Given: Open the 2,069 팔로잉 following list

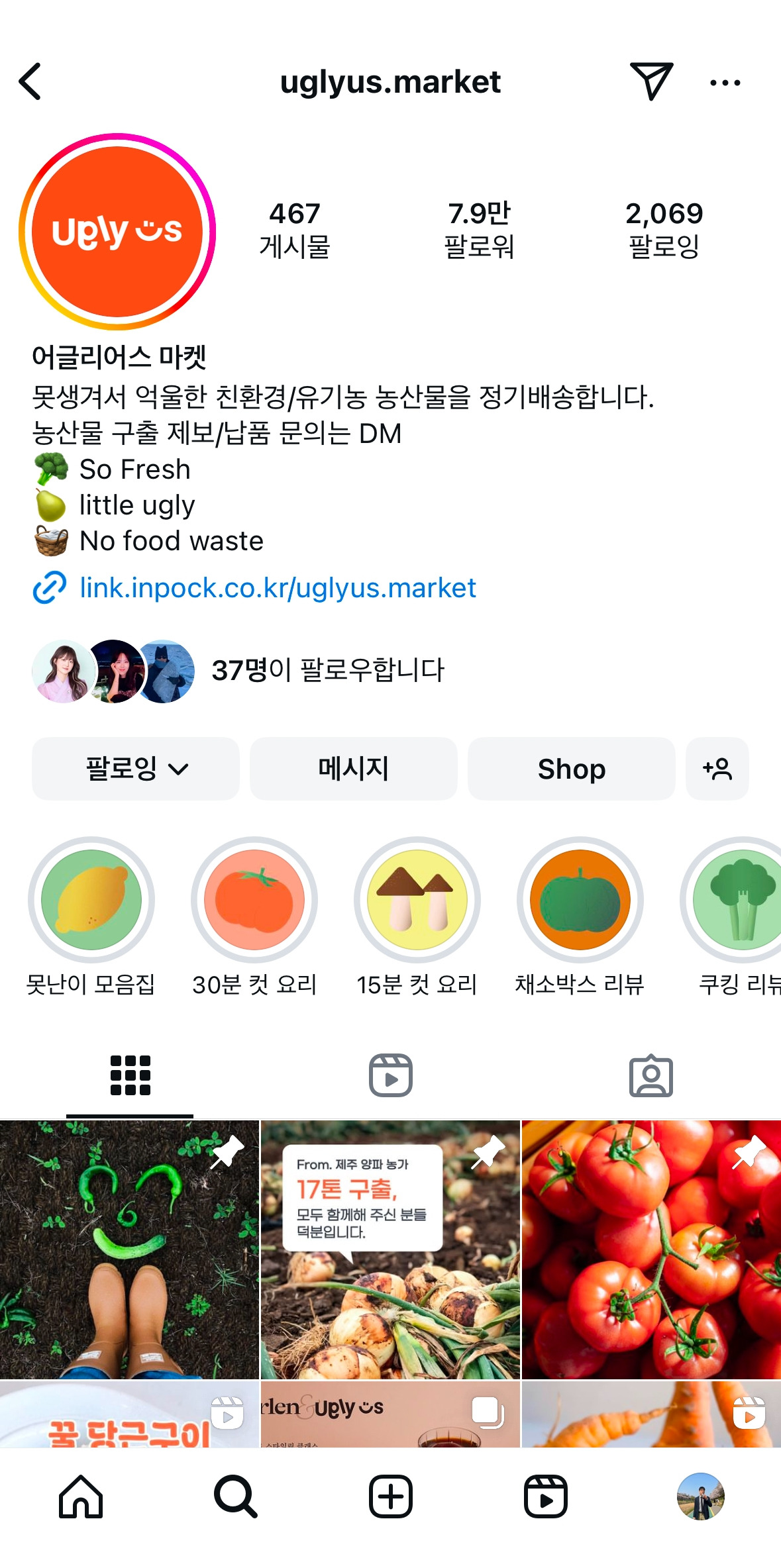Looking at the screenshot, I should pyautogui.click(x=664, y=230).
